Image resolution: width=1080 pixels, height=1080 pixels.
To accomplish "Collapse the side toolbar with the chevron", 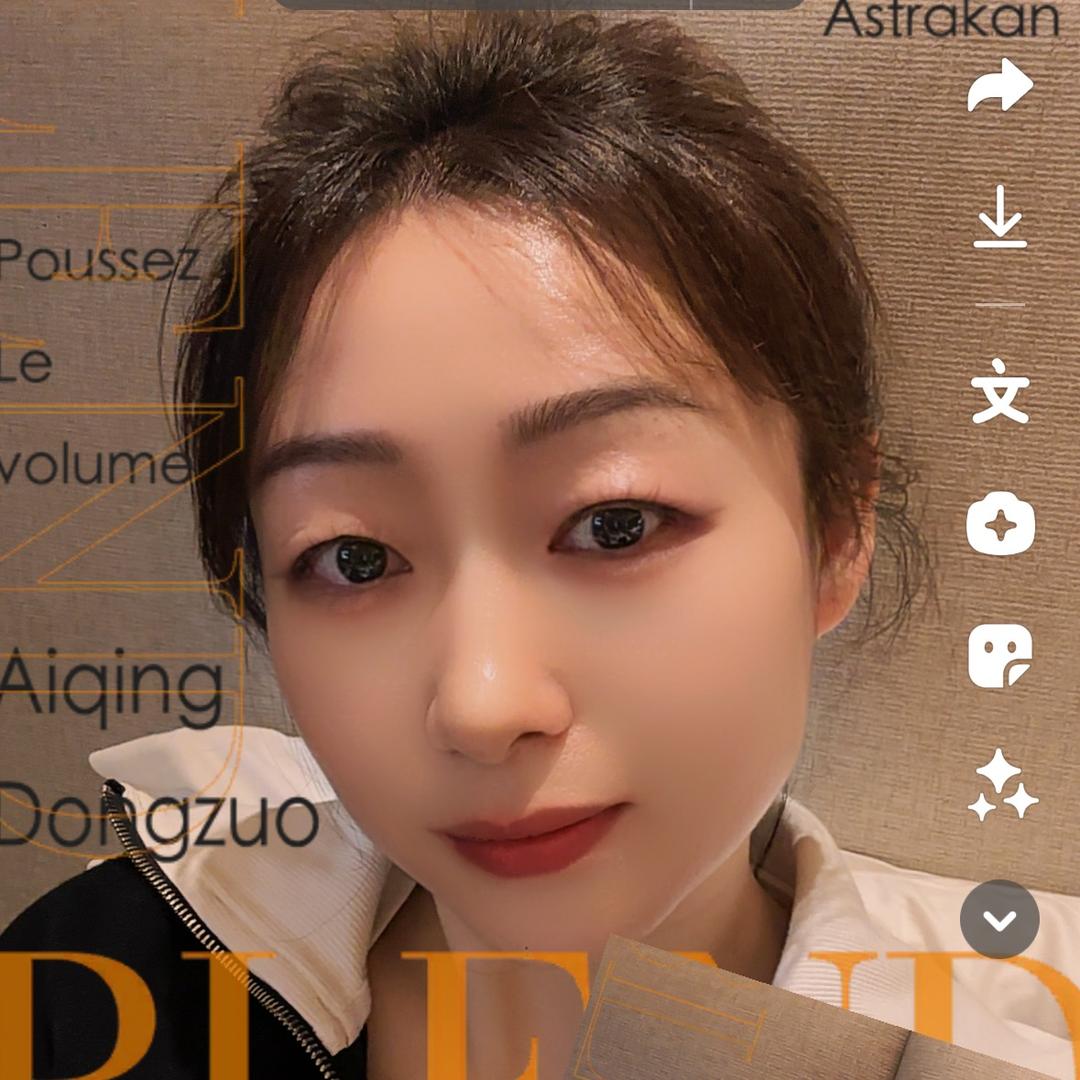I will click(x=1000, y=919).
